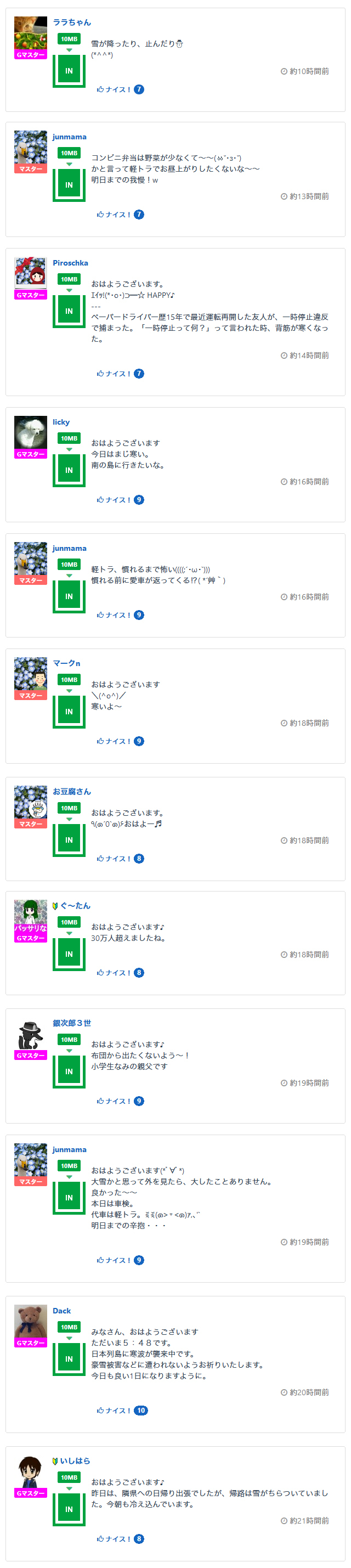This screenshot has height=1568, width=351.
Task: Open マークn's profile name link
Action: point(66,663)
